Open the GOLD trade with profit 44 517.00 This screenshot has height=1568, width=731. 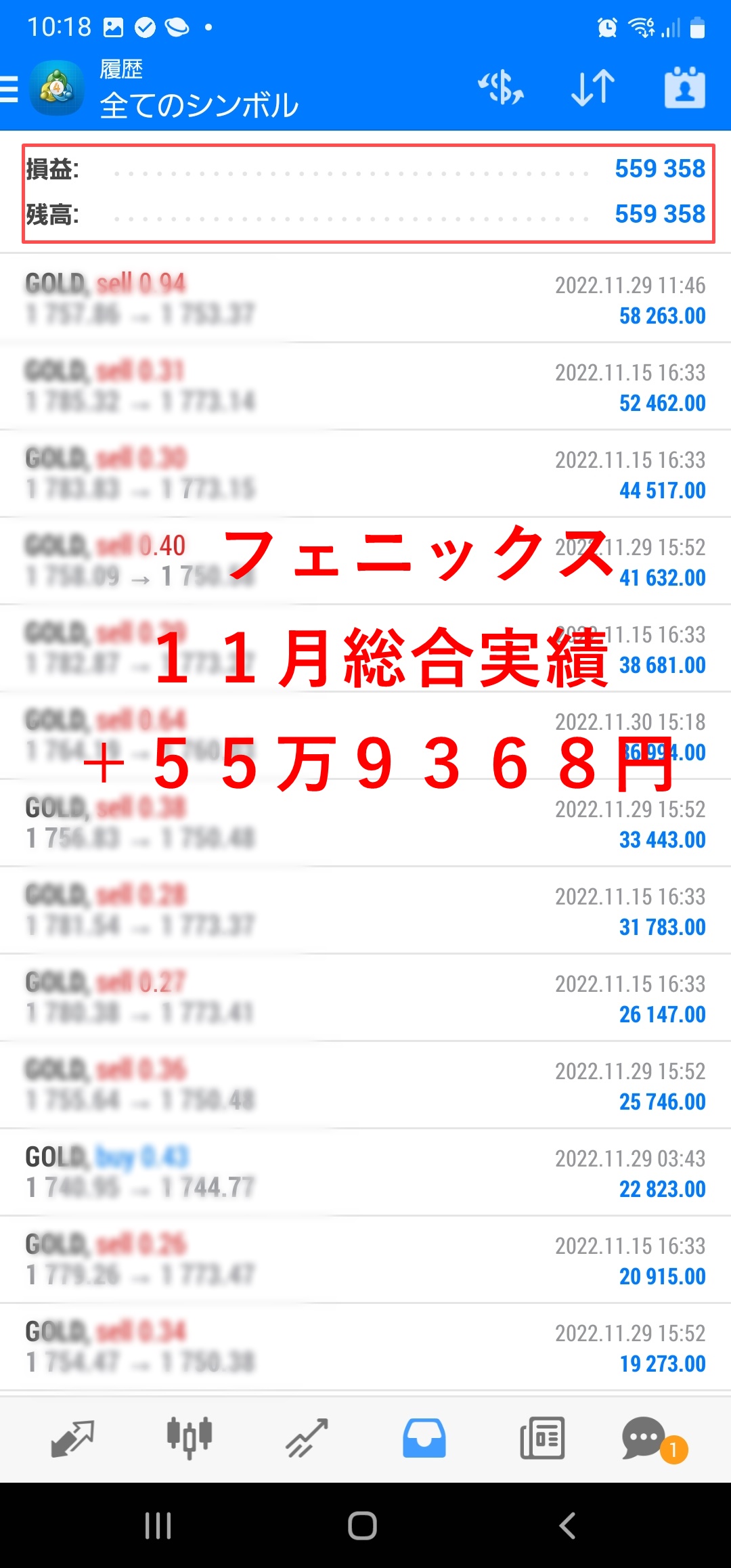[365, 474]
